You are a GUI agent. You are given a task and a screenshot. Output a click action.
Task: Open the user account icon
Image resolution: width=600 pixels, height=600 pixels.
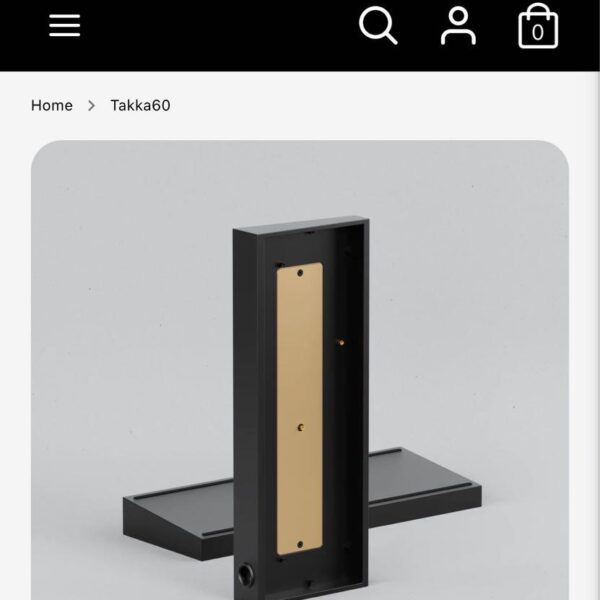tap(458, 26)
